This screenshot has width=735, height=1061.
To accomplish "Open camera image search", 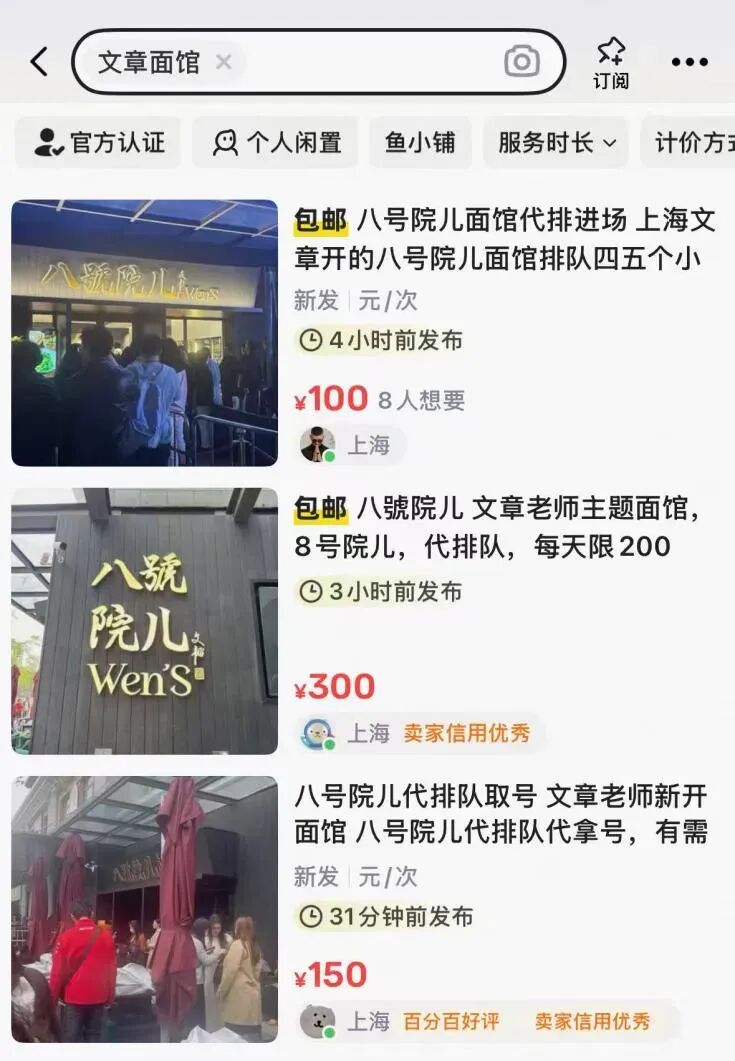I will coord(521,62).
